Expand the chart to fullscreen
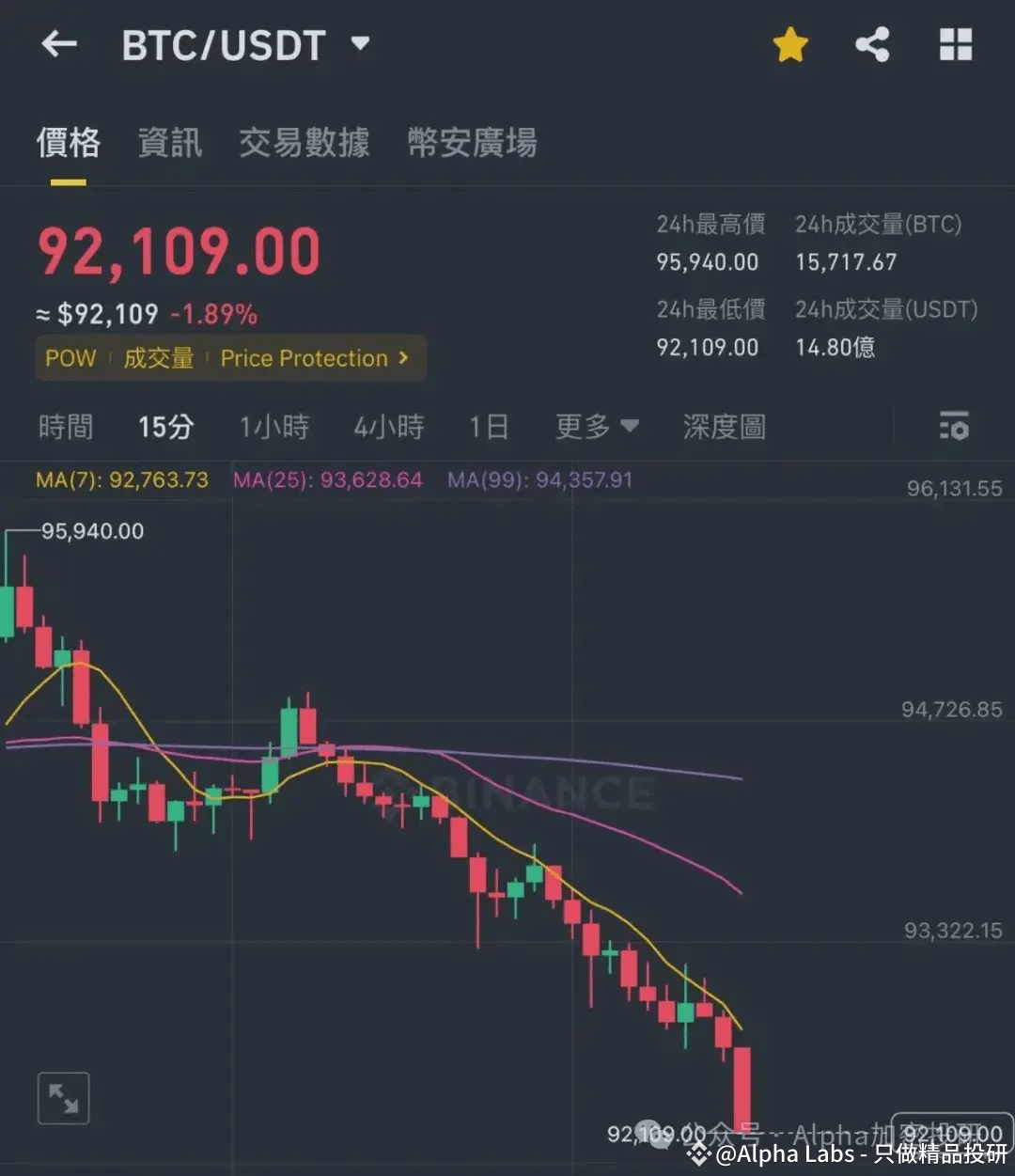The height and width of the screenshot is (1176, 1015). pos(63,1098)
